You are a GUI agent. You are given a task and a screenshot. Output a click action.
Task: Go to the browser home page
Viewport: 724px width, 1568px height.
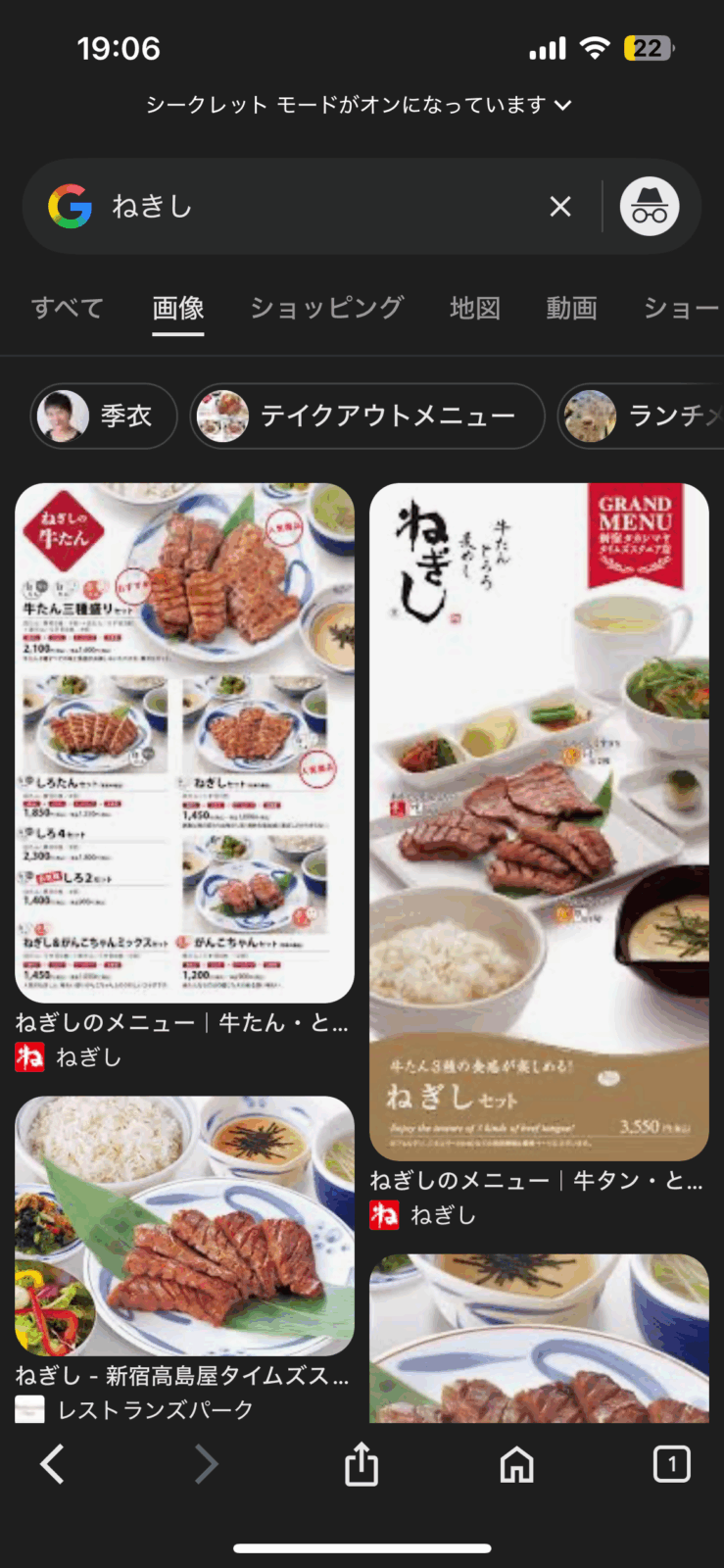(516, 1464)
